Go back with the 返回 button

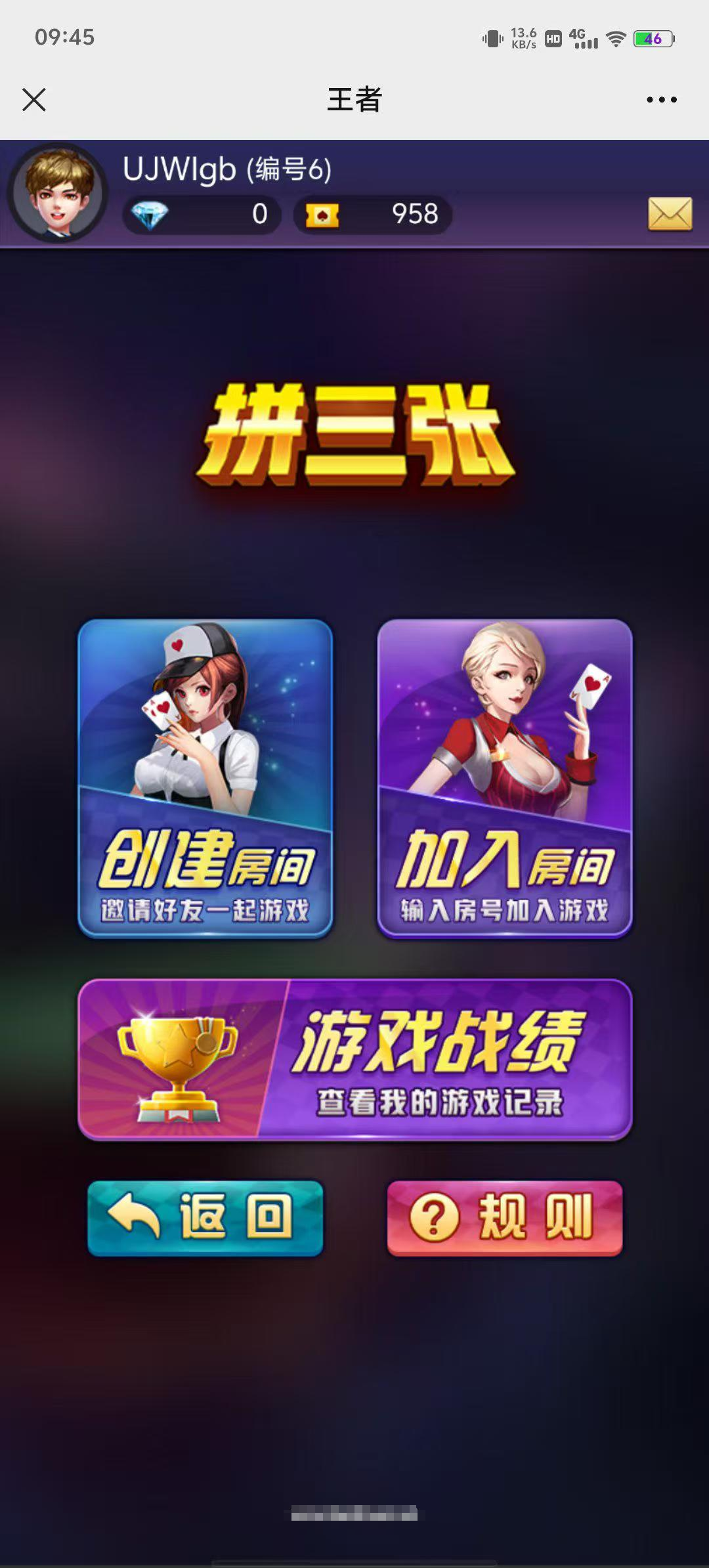click(x=205, y=1218)
